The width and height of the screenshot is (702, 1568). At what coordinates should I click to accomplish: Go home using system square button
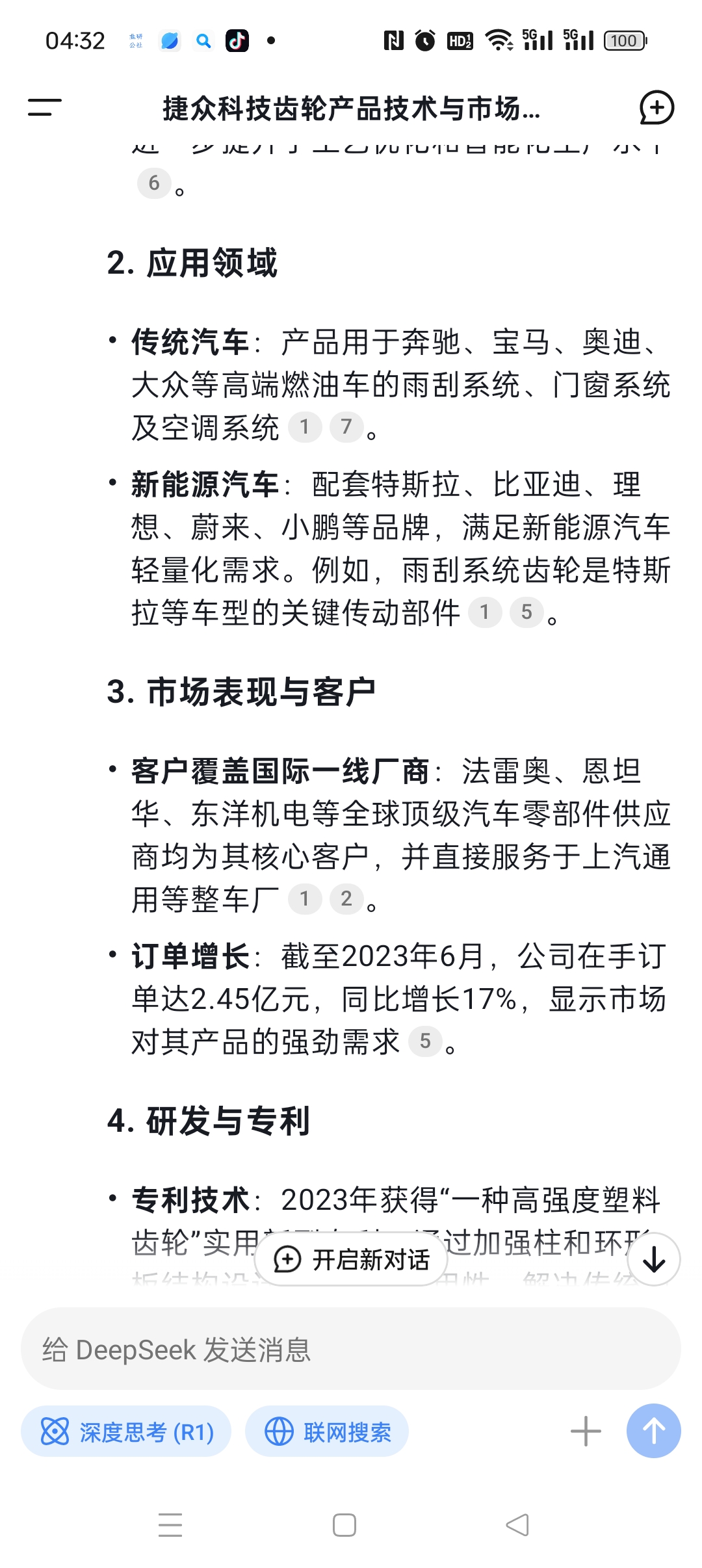click(344, 1525)
